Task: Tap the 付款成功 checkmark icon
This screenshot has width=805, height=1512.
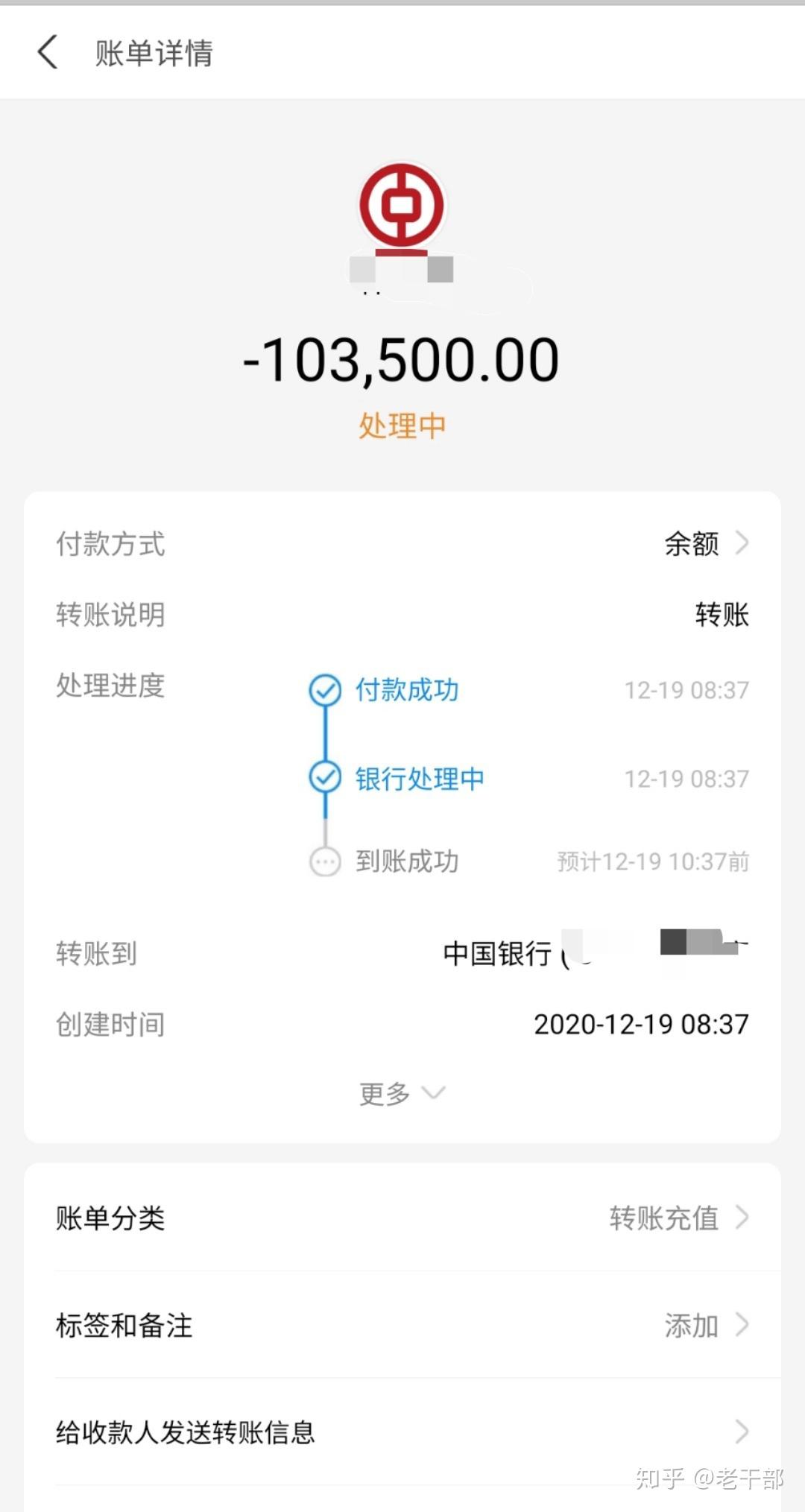Action: point(324,689)
